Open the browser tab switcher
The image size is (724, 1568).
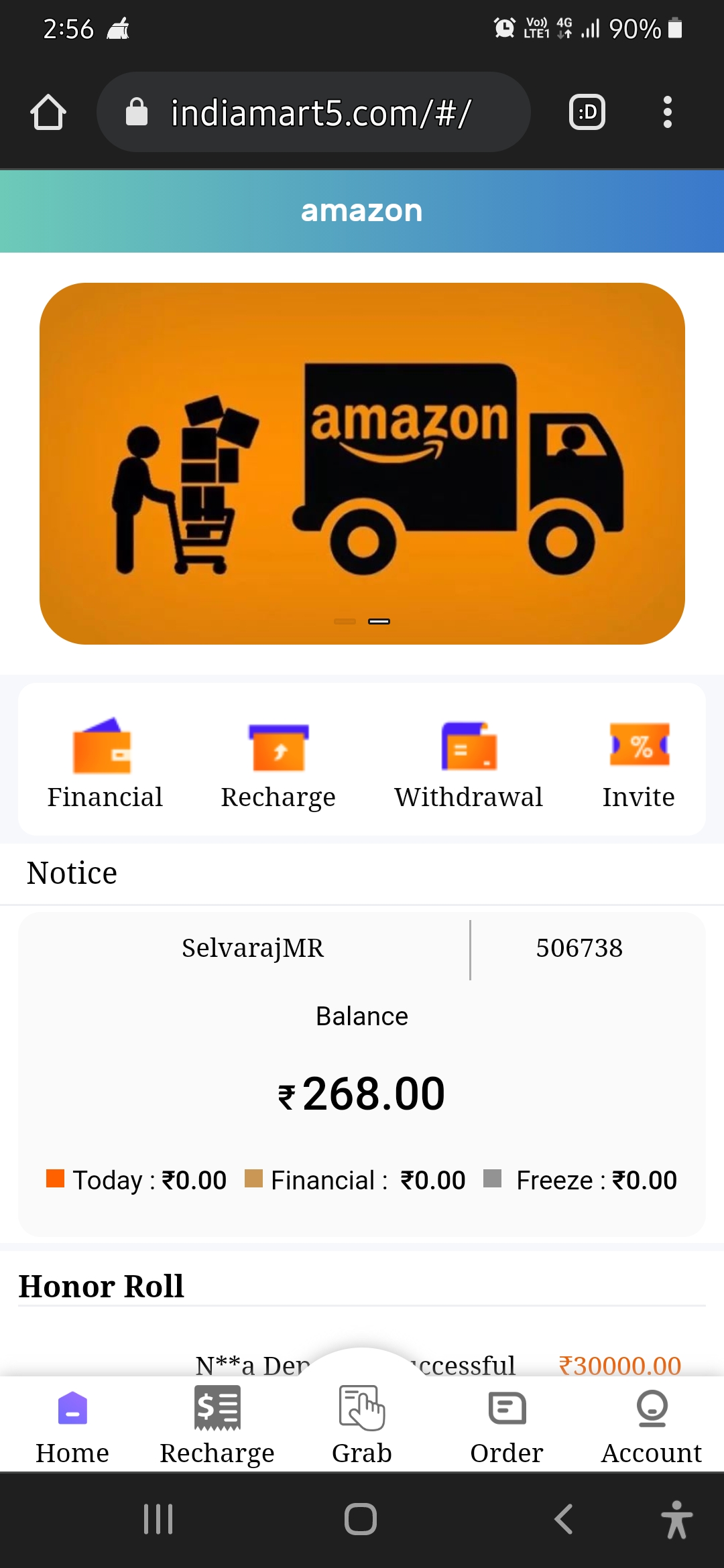pos(587,112)
